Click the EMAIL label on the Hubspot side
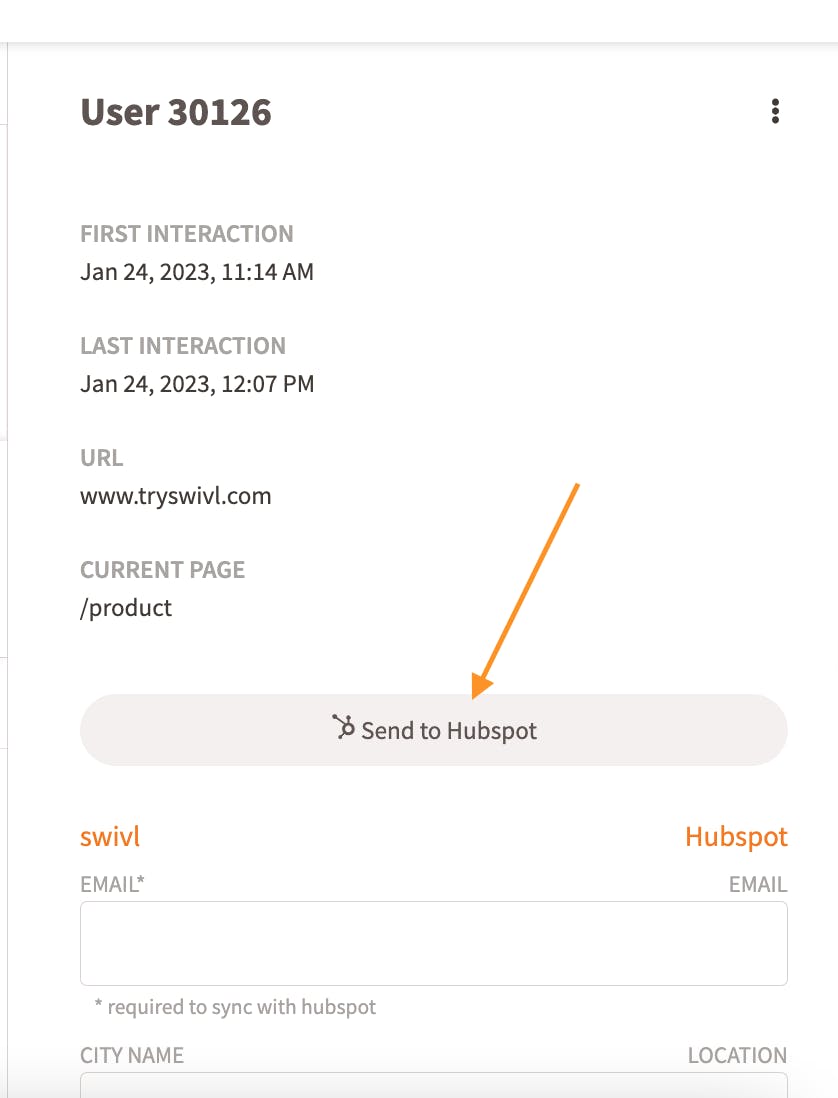The height and width of the screenshot is (1098, 838). (x=758, y=884)
